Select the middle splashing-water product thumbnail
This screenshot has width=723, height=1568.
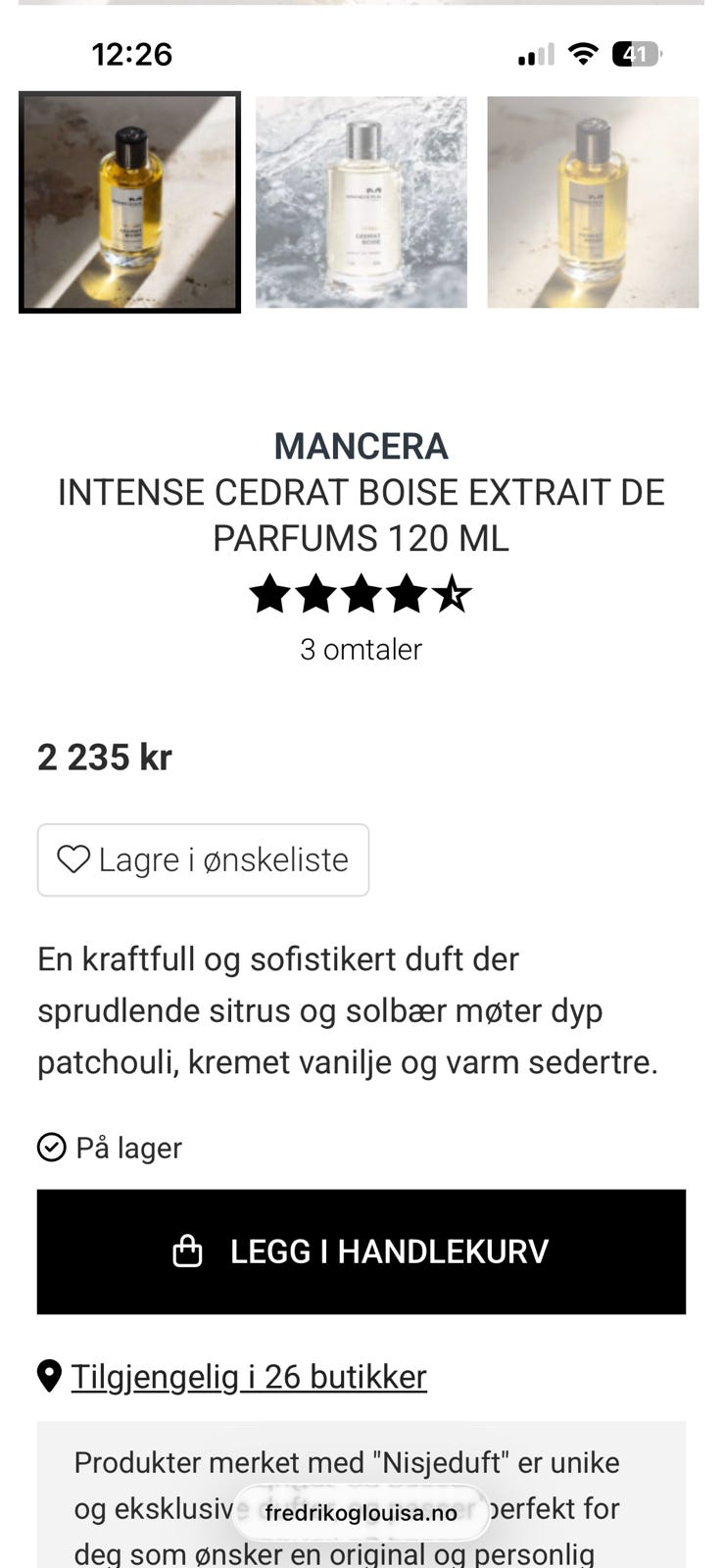coord(361,202)
